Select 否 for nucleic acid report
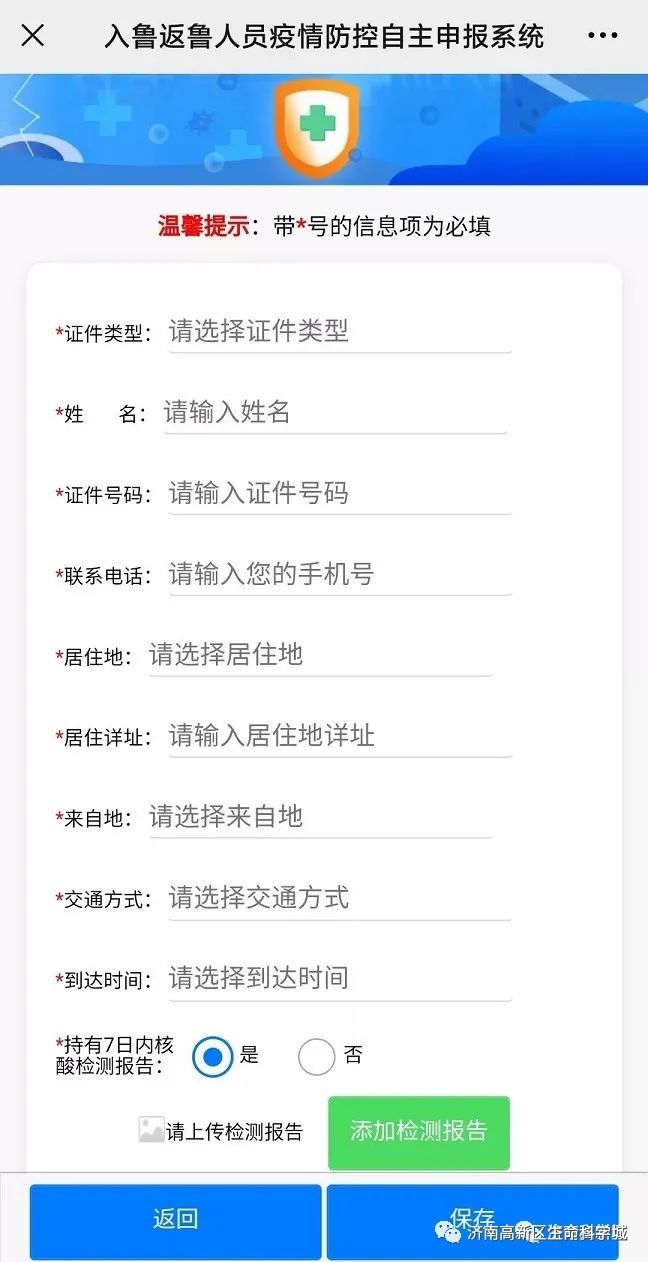 316,1056
